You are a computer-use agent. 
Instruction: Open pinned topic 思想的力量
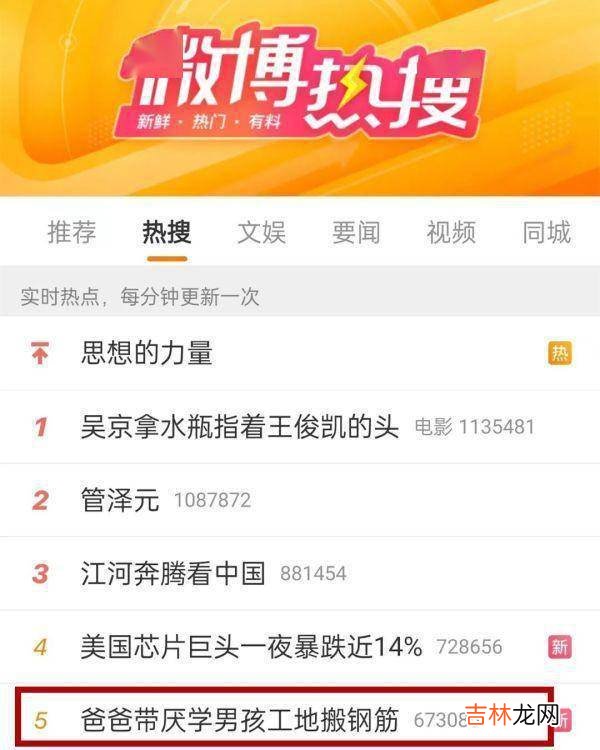coord(147,353)
